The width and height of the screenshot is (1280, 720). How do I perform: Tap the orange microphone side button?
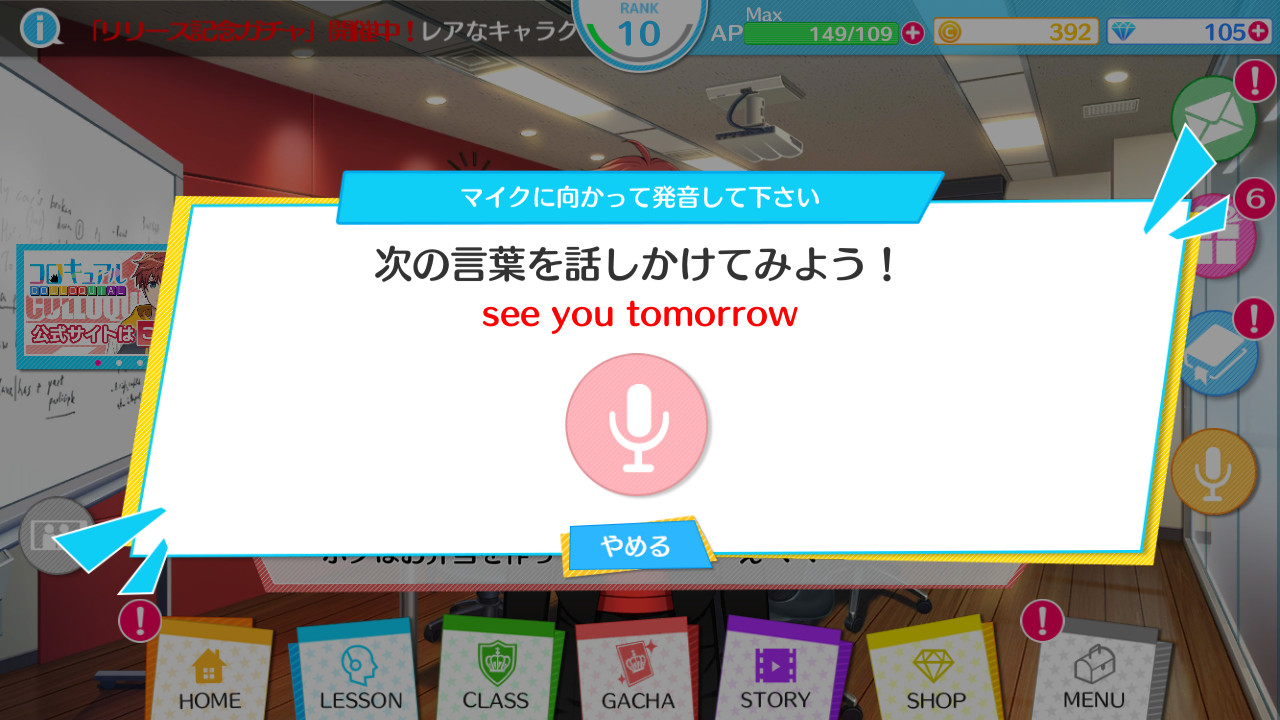[x=1214, y=472]
